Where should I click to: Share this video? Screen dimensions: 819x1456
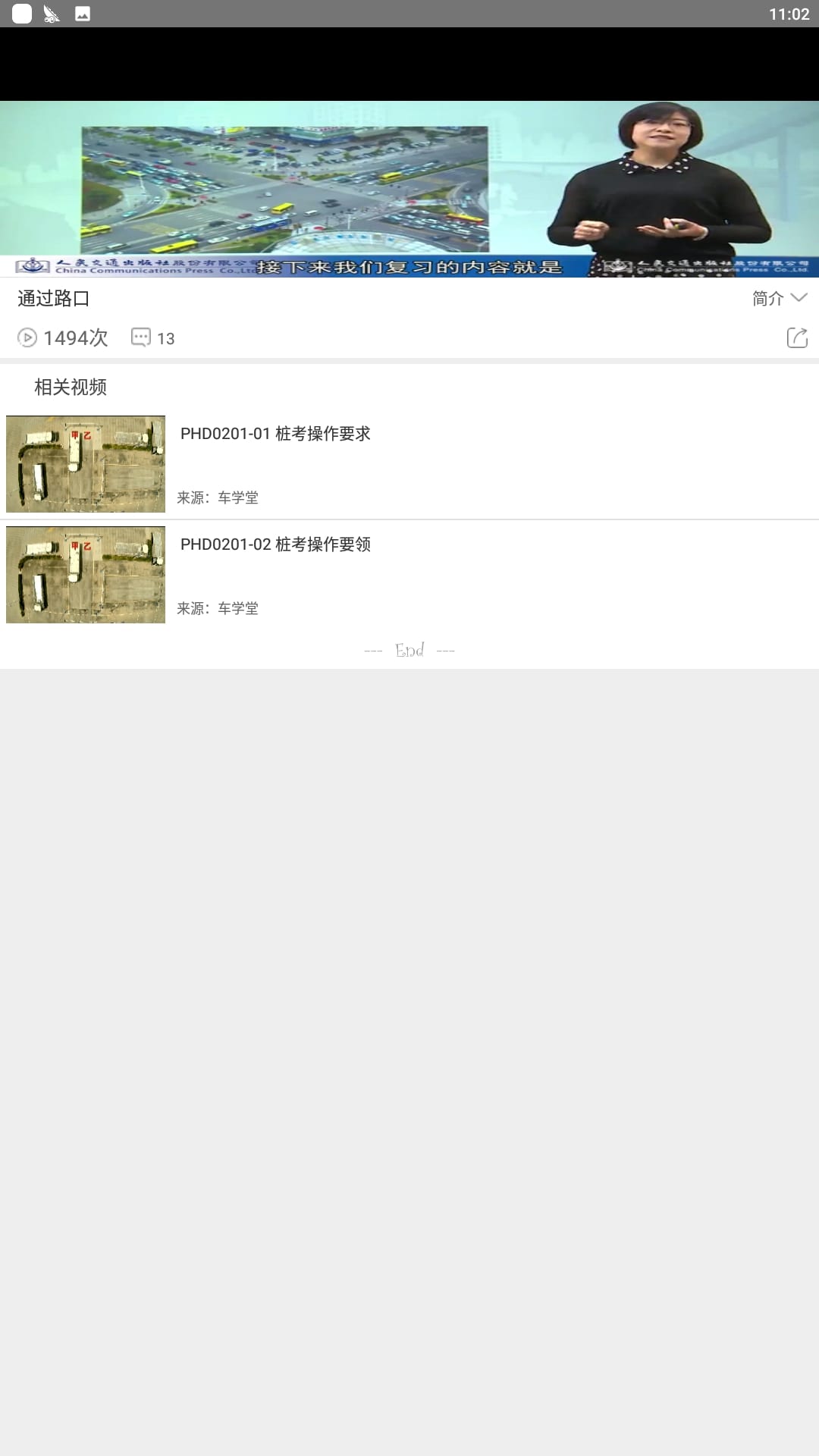[797, 338]
